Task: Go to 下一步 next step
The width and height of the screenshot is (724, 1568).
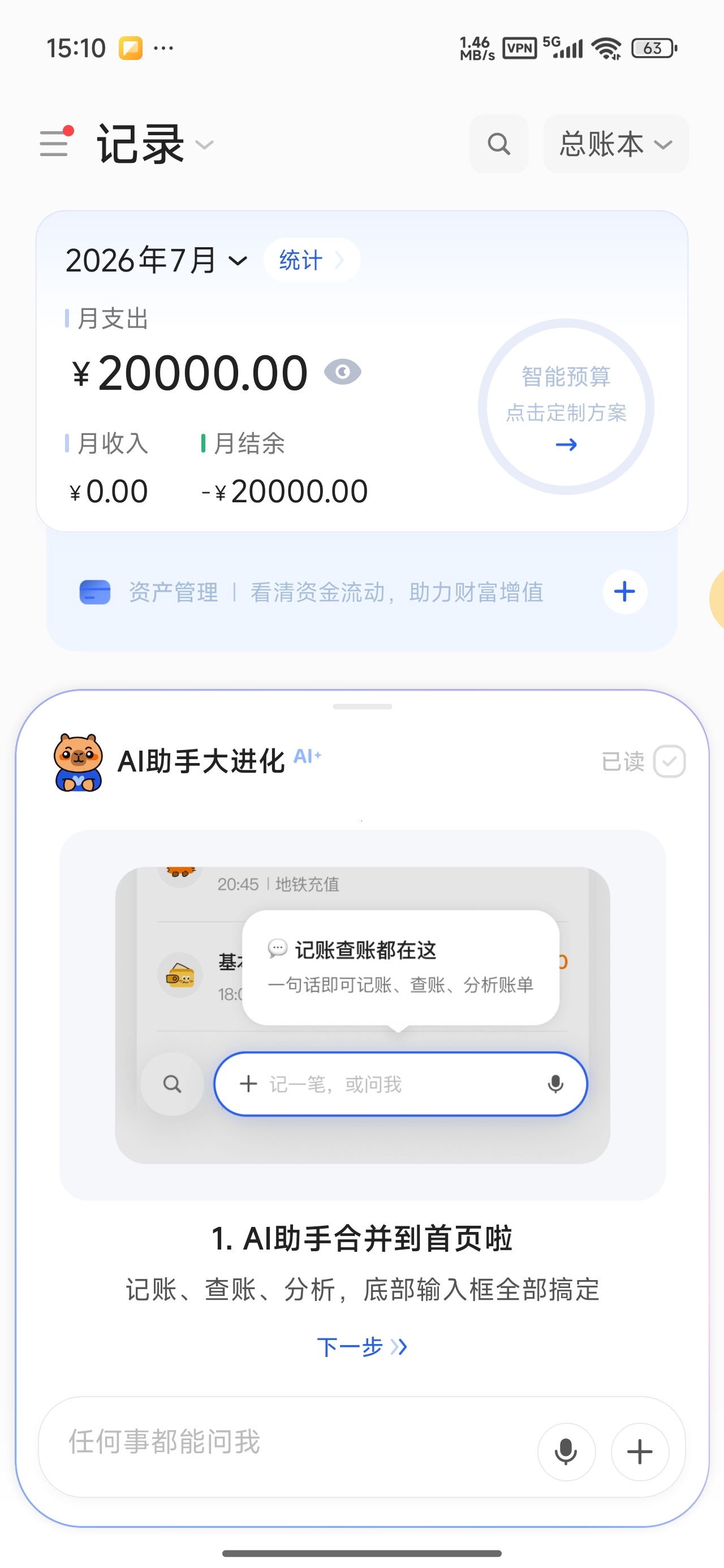Action: pyautogui.click(x=363, y=1346)
